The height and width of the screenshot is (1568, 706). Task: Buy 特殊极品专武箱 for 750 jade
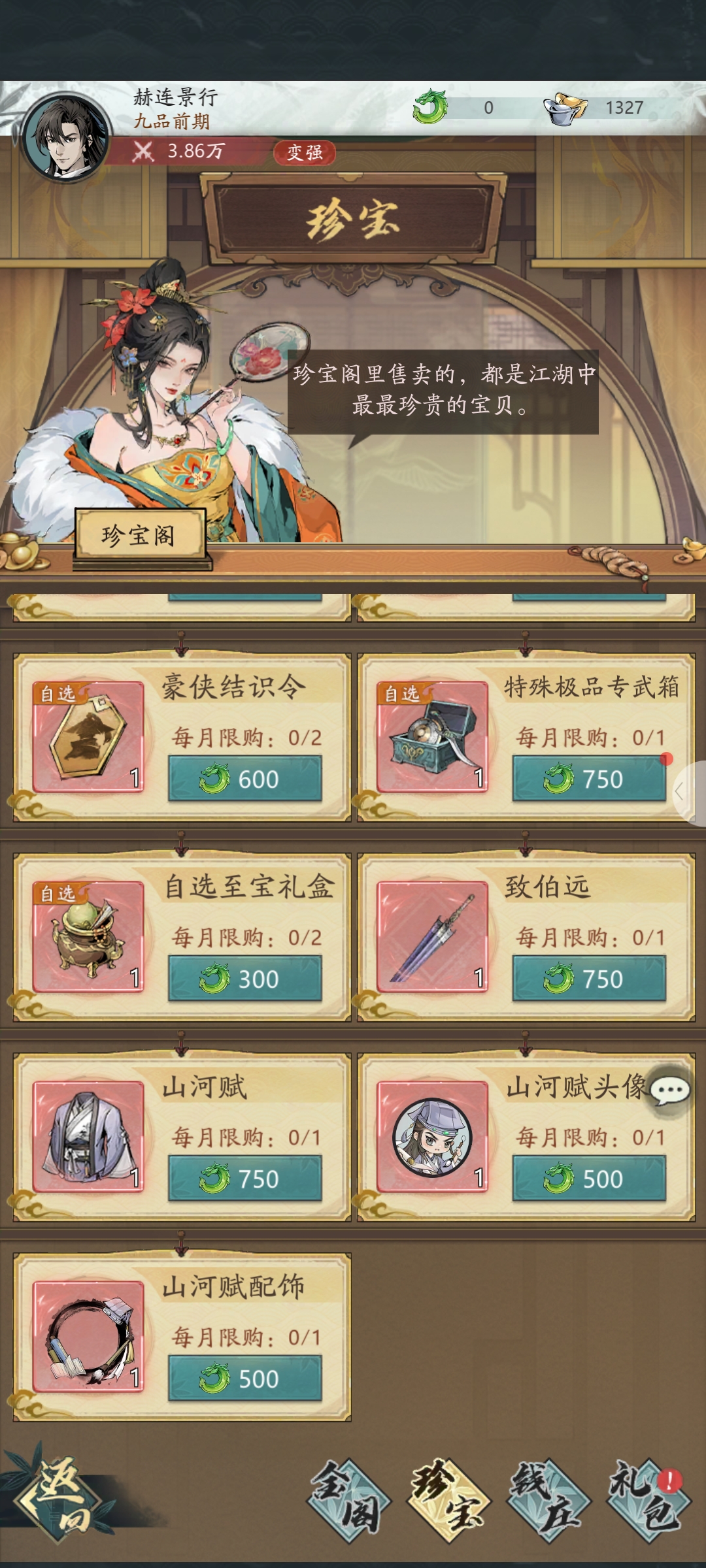589,779
